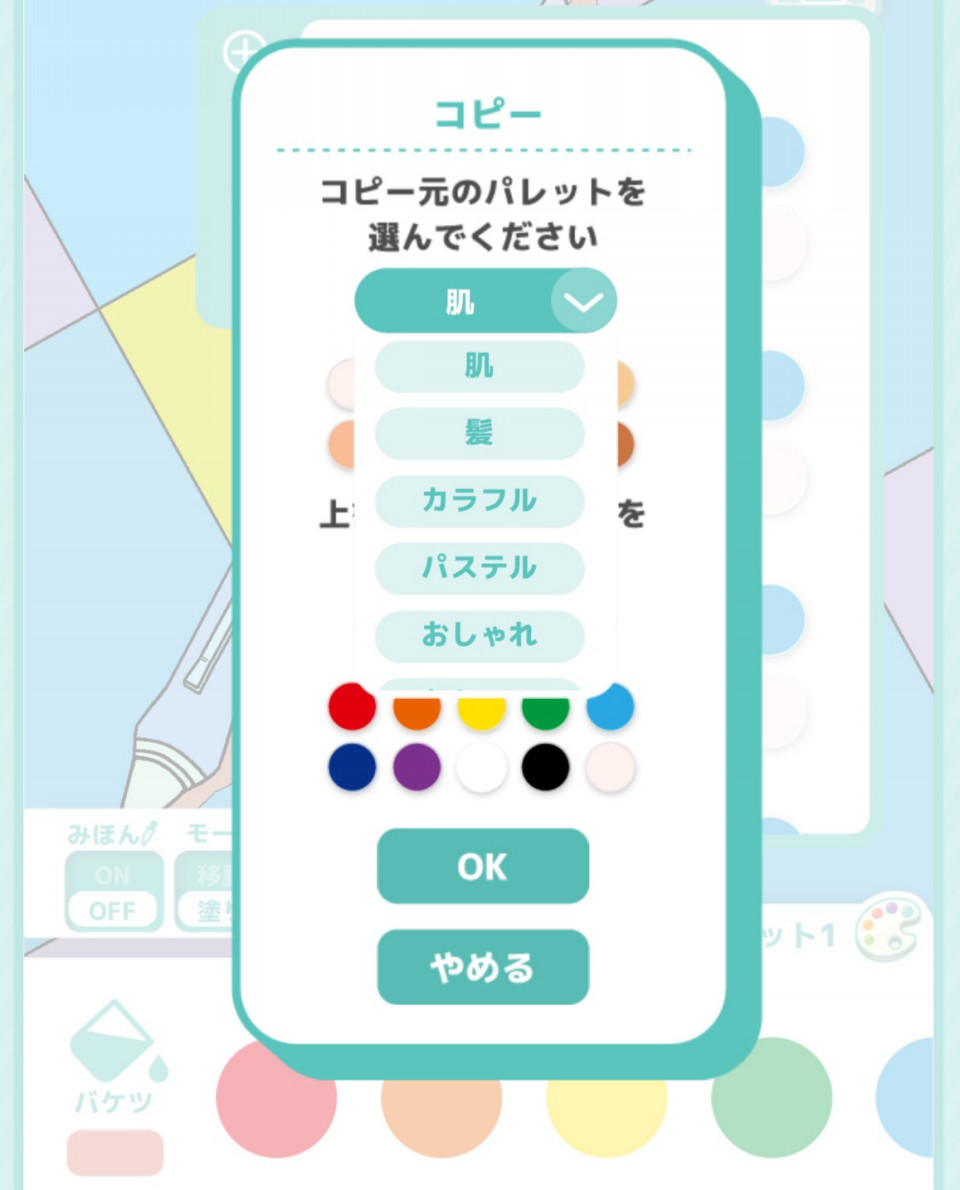Select the white color swatch
The width and height of the screenshot is (960, 1190).
[481, 768]
